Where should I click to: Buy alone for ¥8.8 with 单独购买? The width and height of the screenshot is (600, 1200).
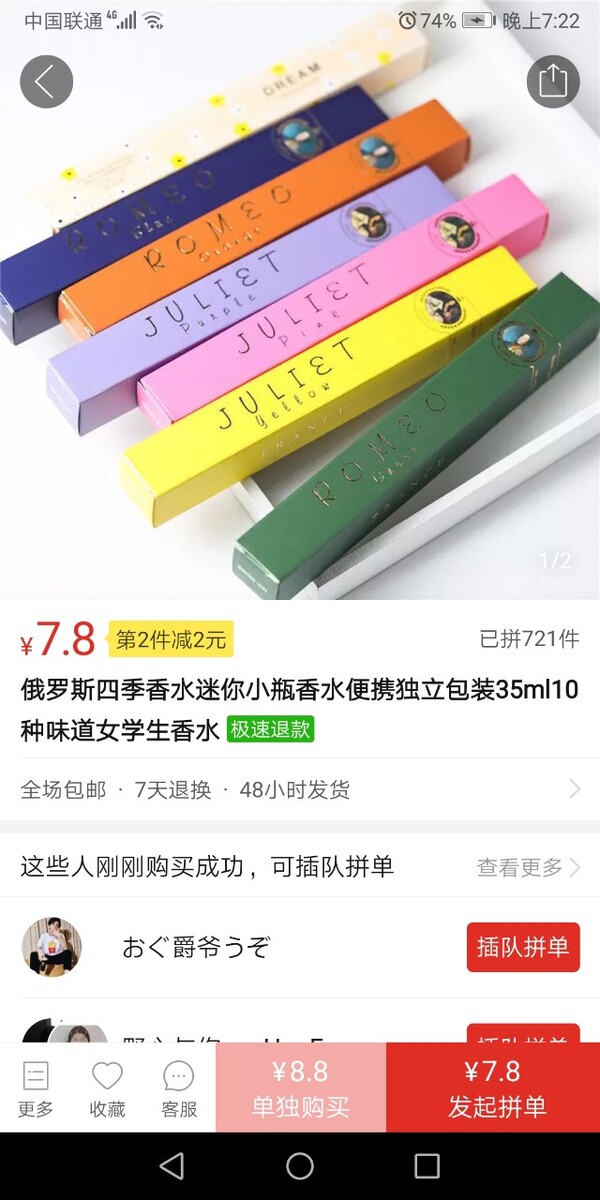pos(300,1088)
